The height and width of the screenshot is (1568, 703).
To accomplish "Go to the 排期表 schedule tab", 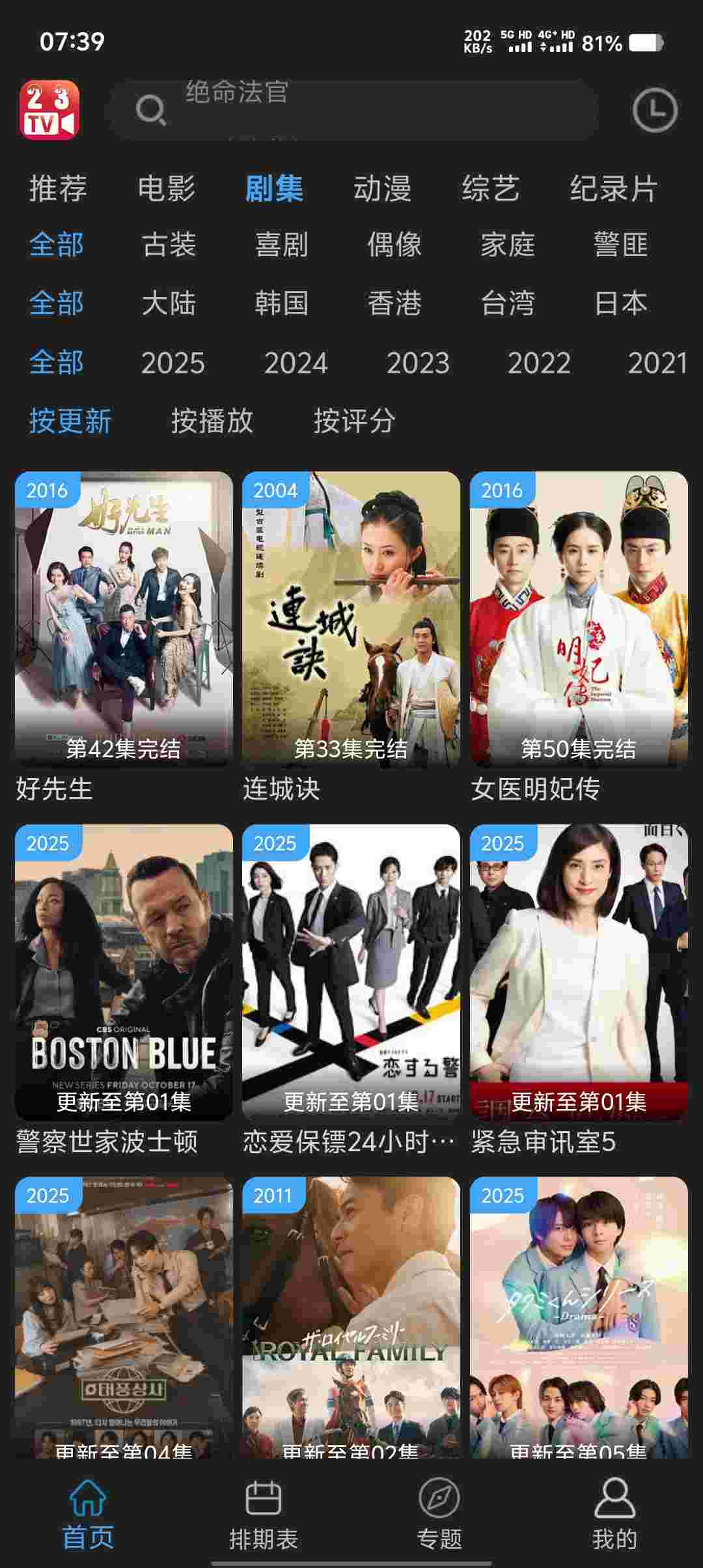I will coord(264,1514).
